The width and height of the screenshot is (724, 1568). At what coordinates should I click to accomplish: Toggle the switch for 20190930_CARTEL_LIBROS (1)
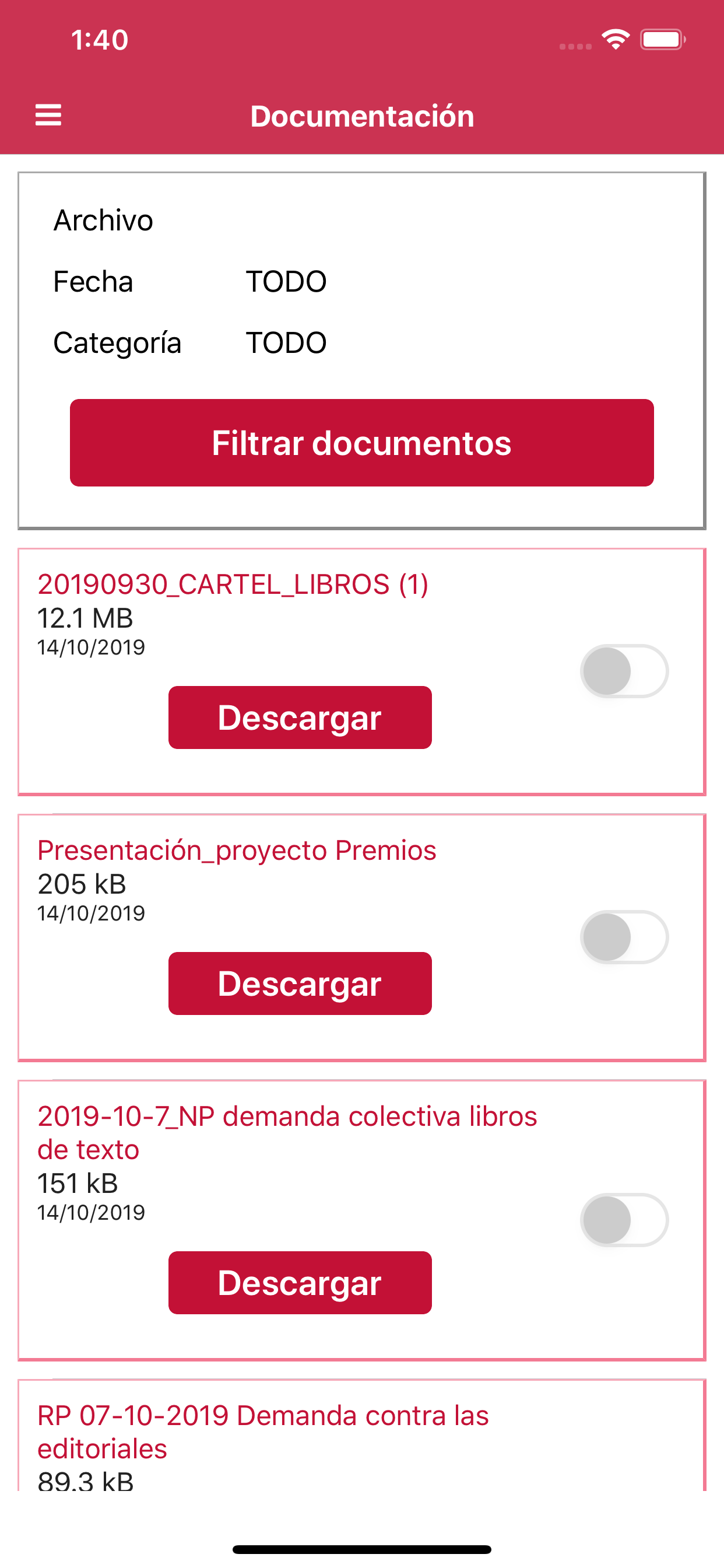(624, 671)
